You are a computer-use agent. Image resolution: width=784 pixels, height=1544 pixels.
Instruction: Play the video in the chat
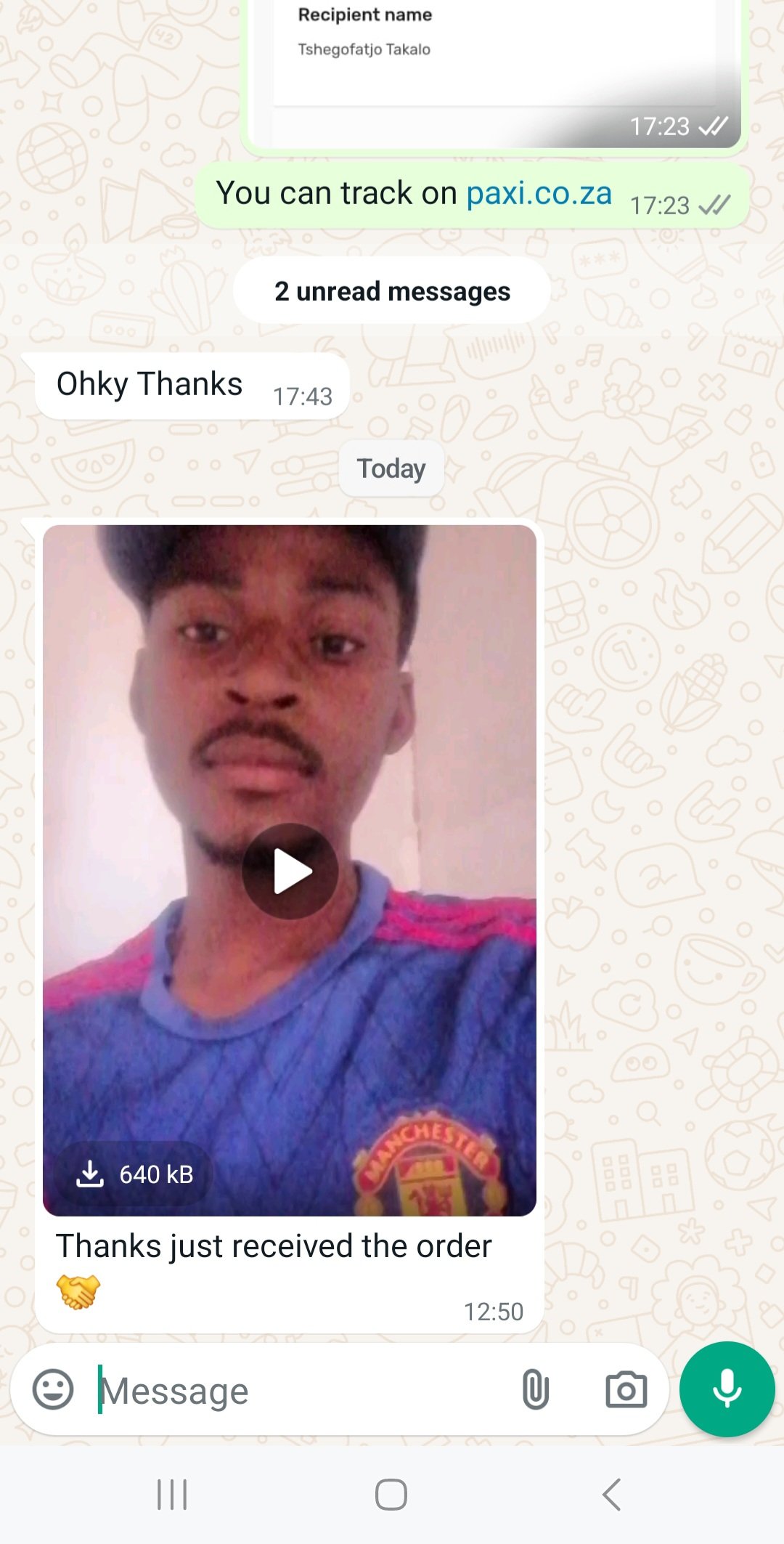(x=290, y=871)
